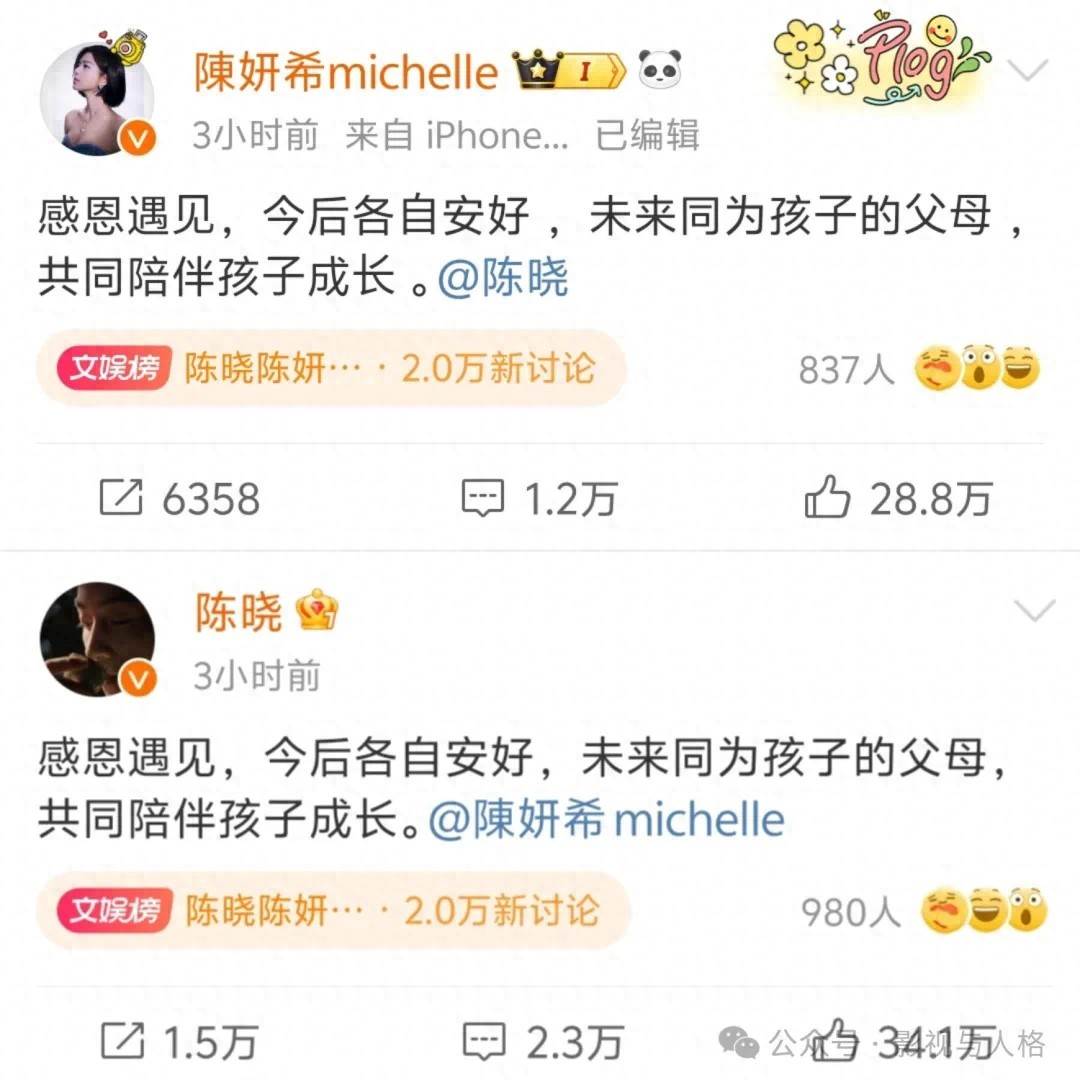This screenshot has width=1080, height=1087.
Task: Open 陳妍希michelle's username link
Action: 345,72
